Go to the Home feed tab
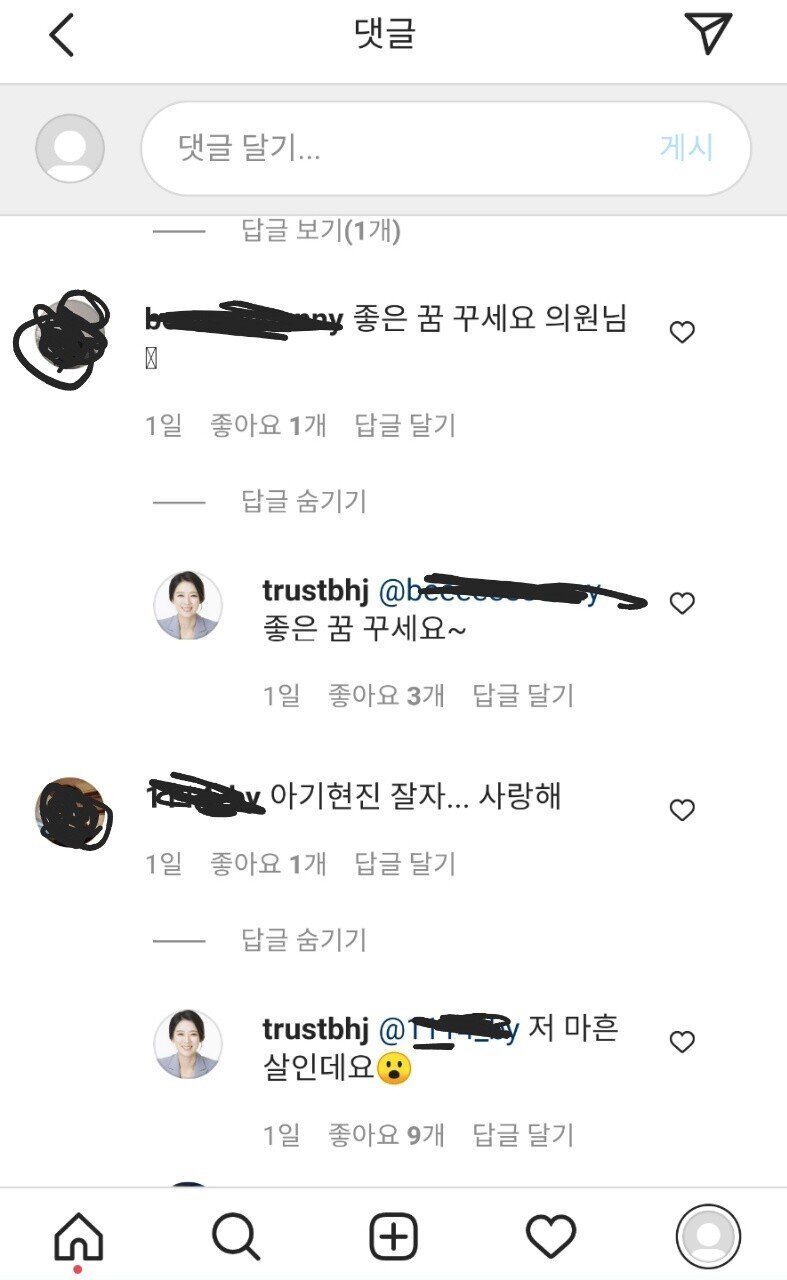Image resolution: width=787 pixels, height=1280 pixels. pyautogui.click(x=78, y=1238)
